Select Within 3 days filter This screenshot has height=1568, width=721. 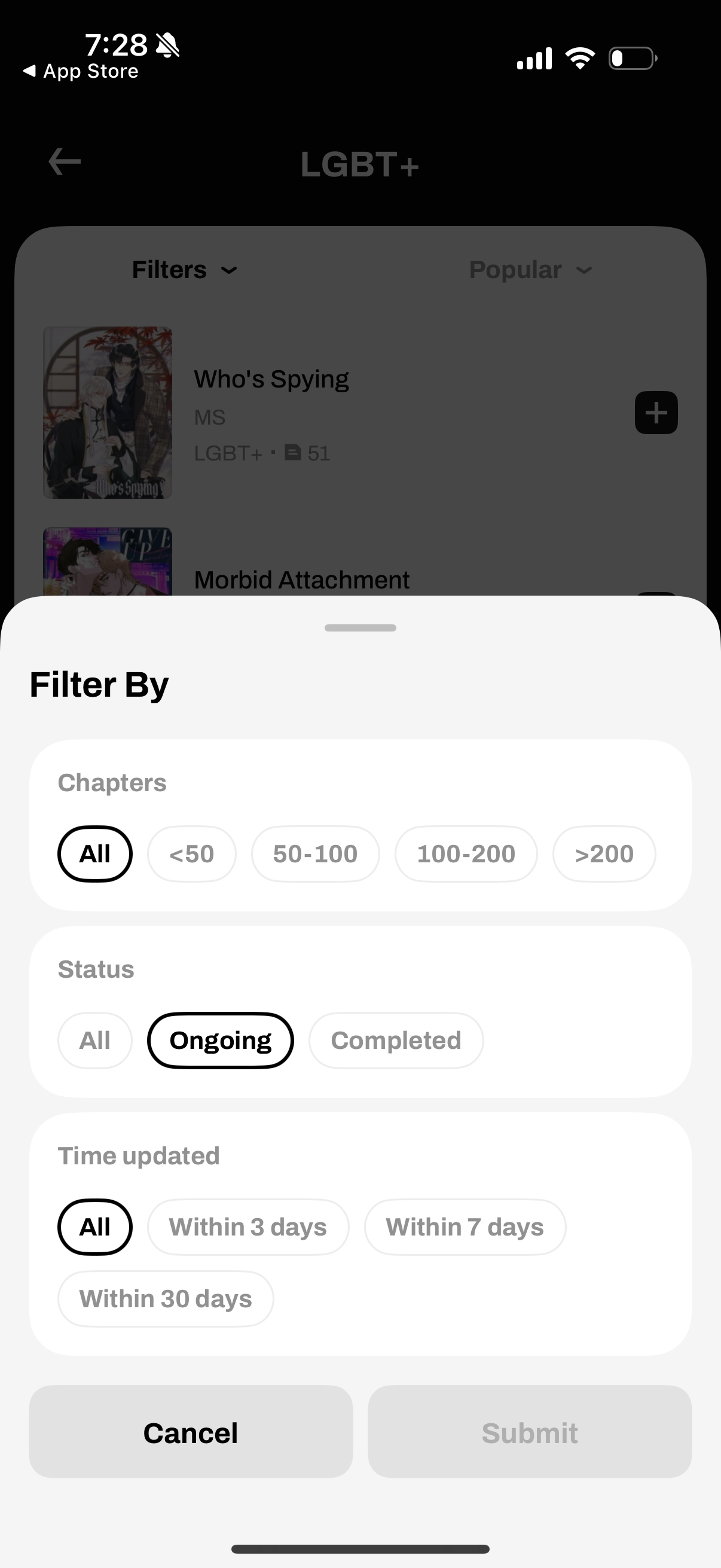pos(248,1227)
